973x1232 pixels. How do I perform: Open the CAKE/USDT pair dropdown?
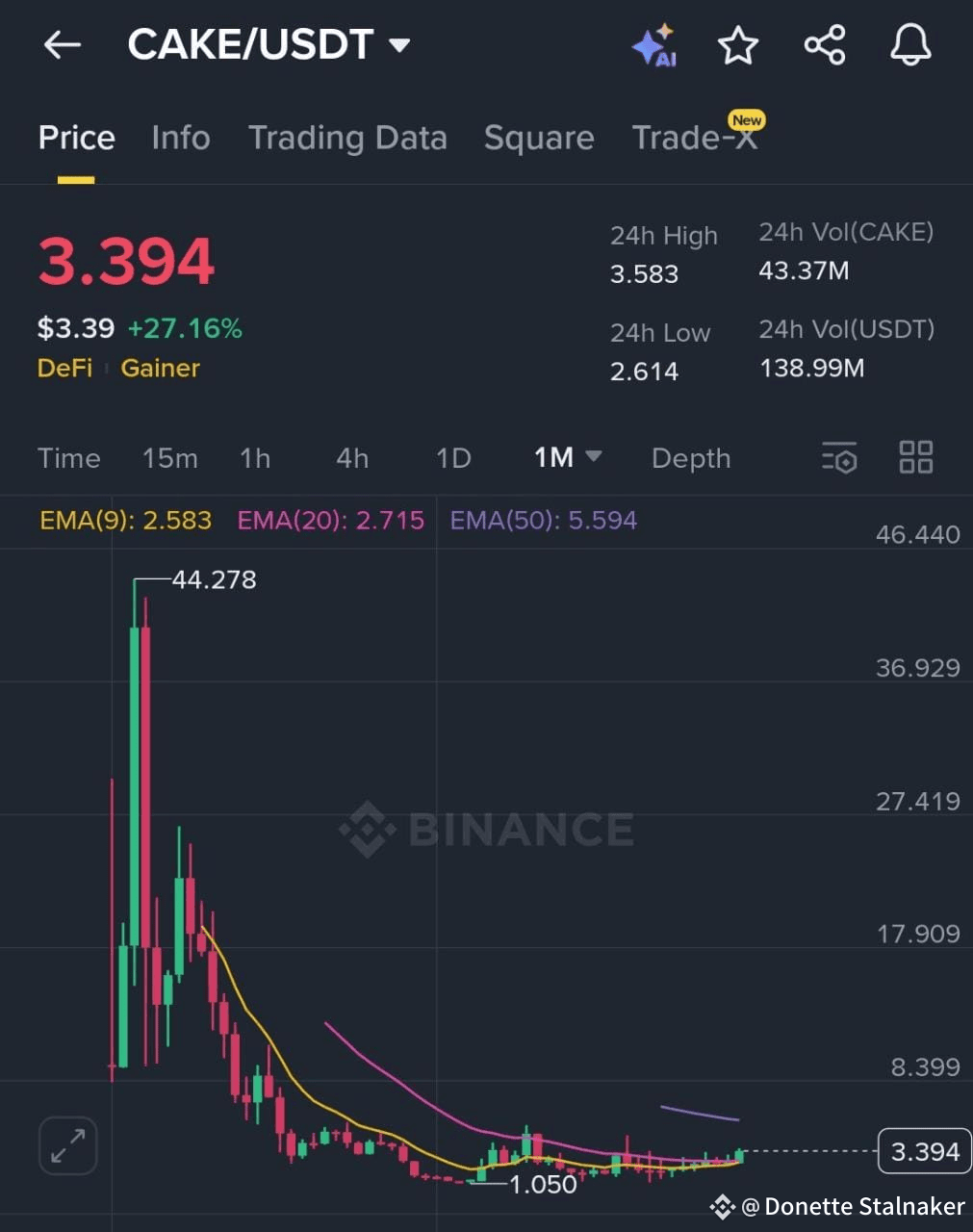[x=269, y=44]
